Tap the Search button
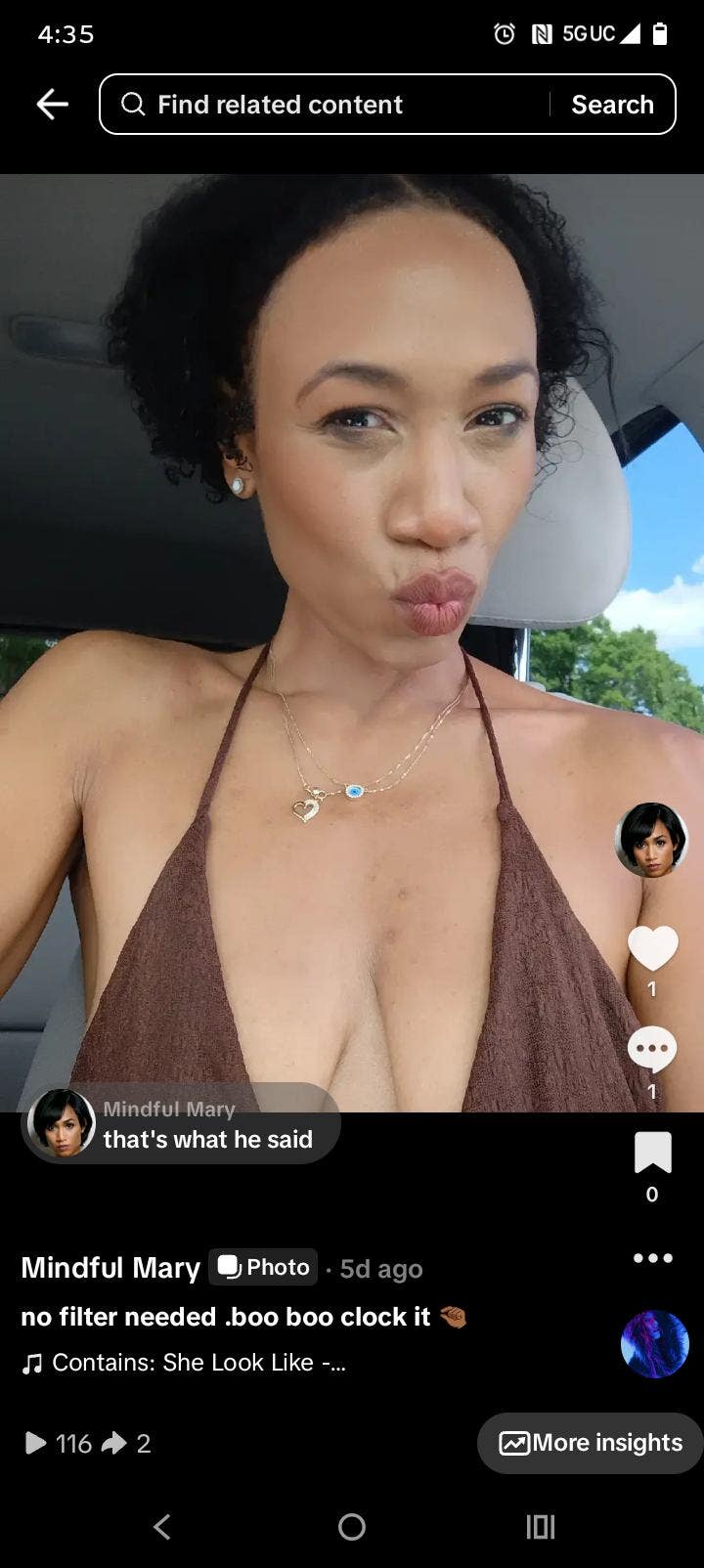The width and height of the screenshot is (704, 1568). [x=612, y=105]
